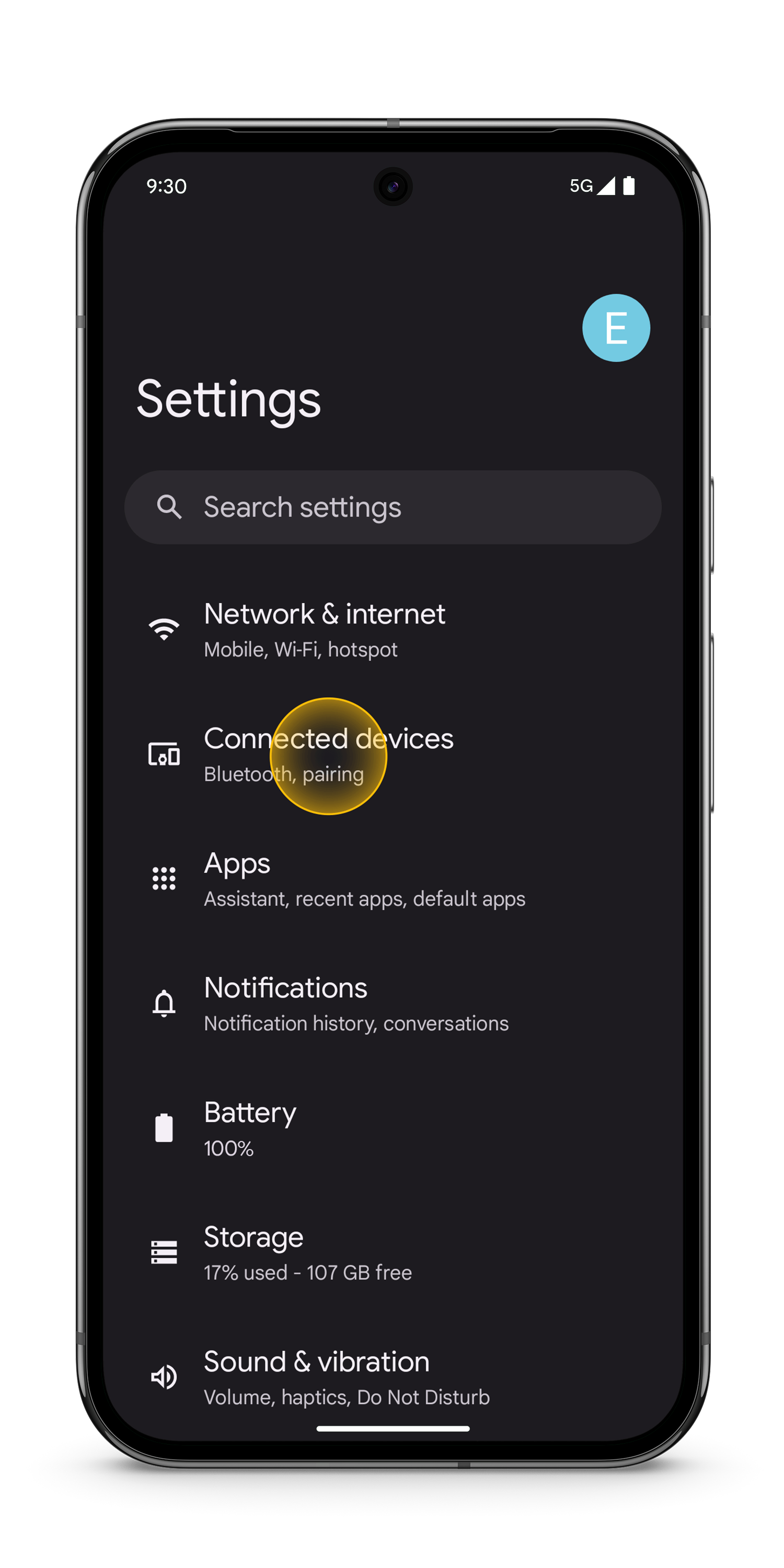View Battery settings
The image size is (784, 1568).
[249, 1128]
